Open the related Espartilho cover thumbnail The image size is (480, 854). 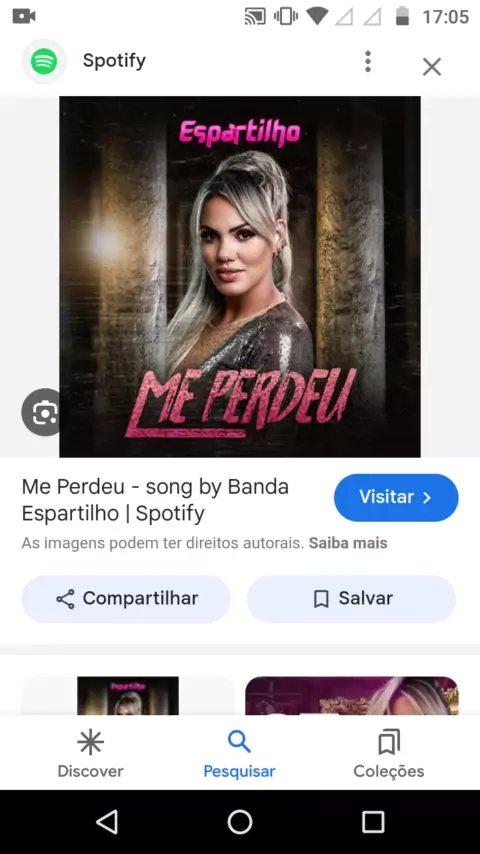[x=128, y=696]
